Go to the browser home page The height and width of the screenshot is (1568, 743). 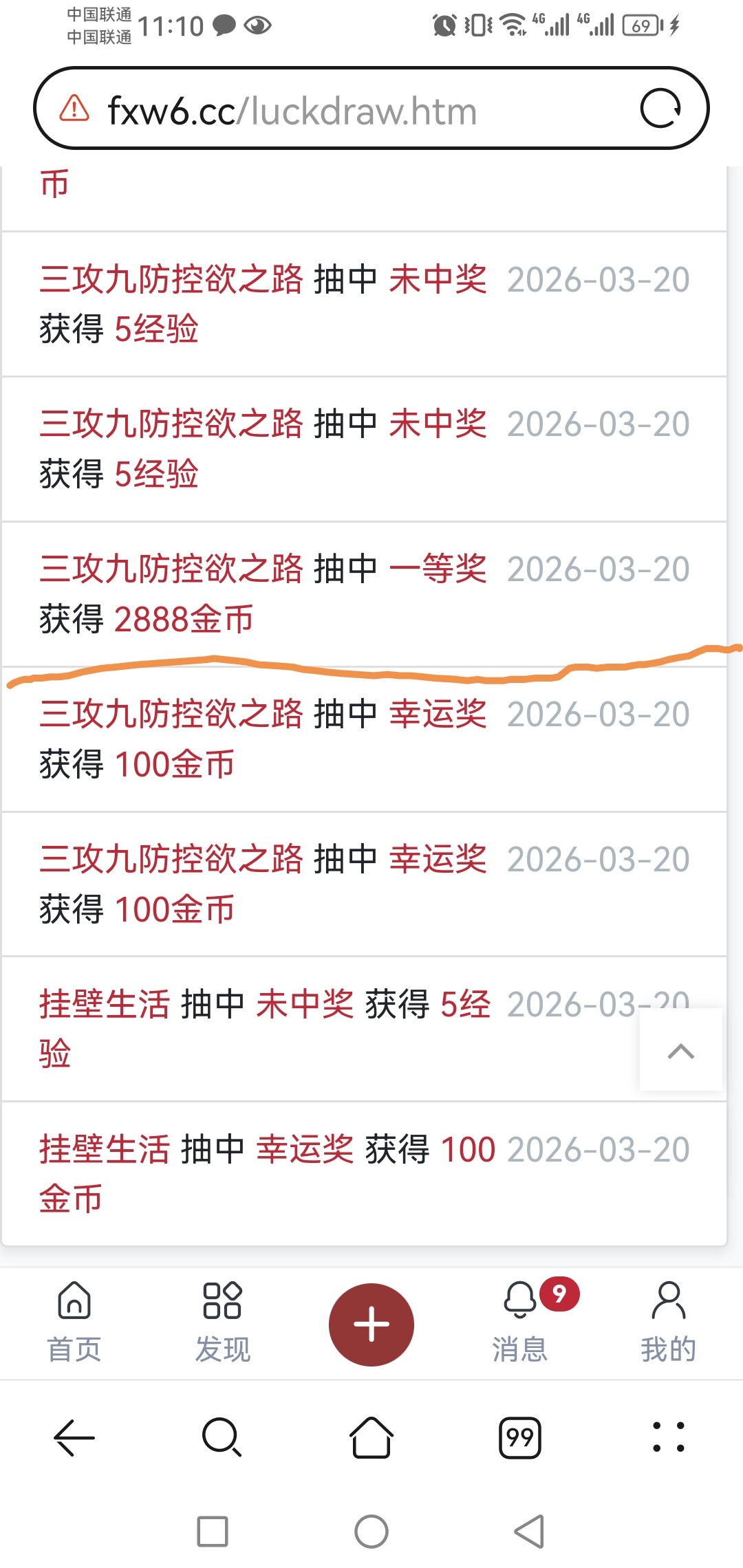371,1437
